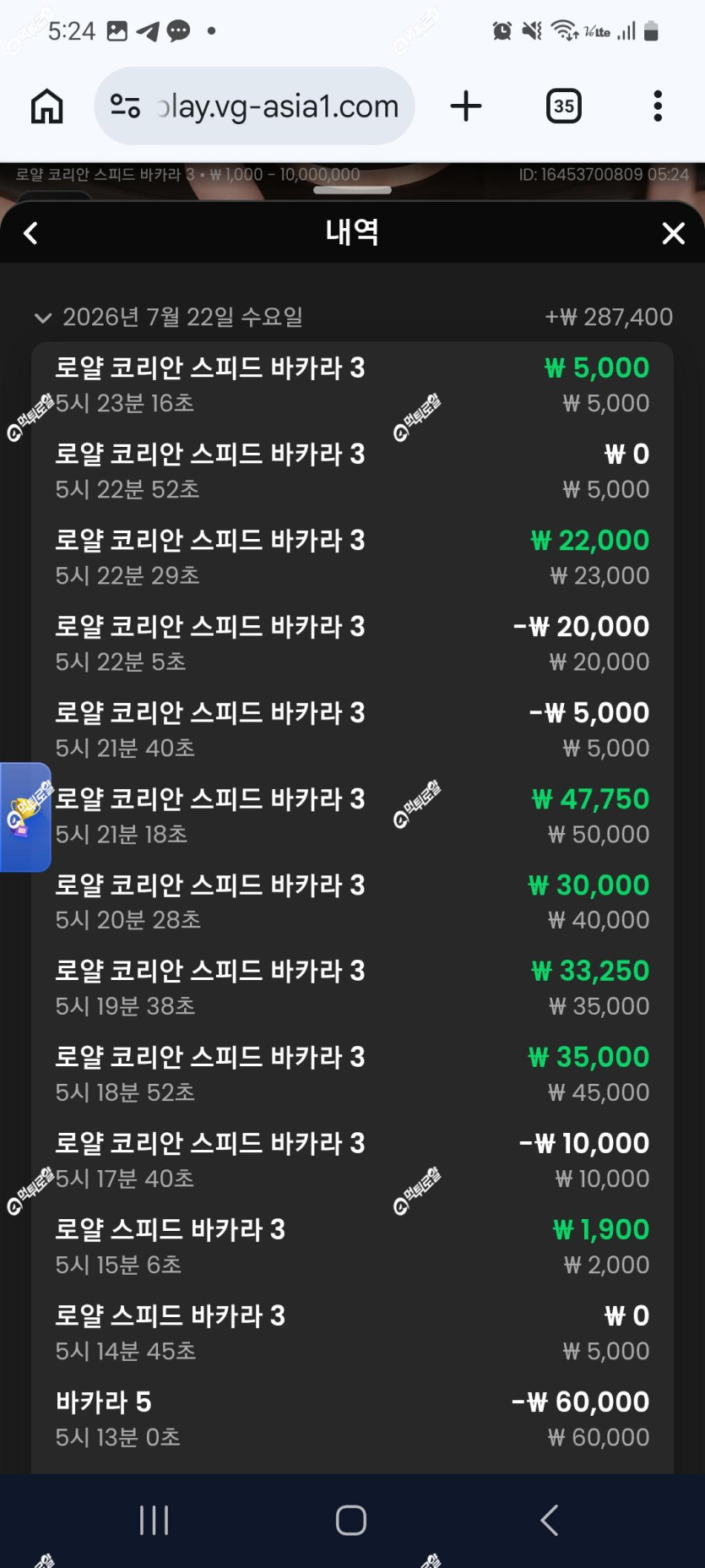The height and width of the screenshot is (1568, 705).
Task: Go to the system home screen
Action: (351, 1520)
